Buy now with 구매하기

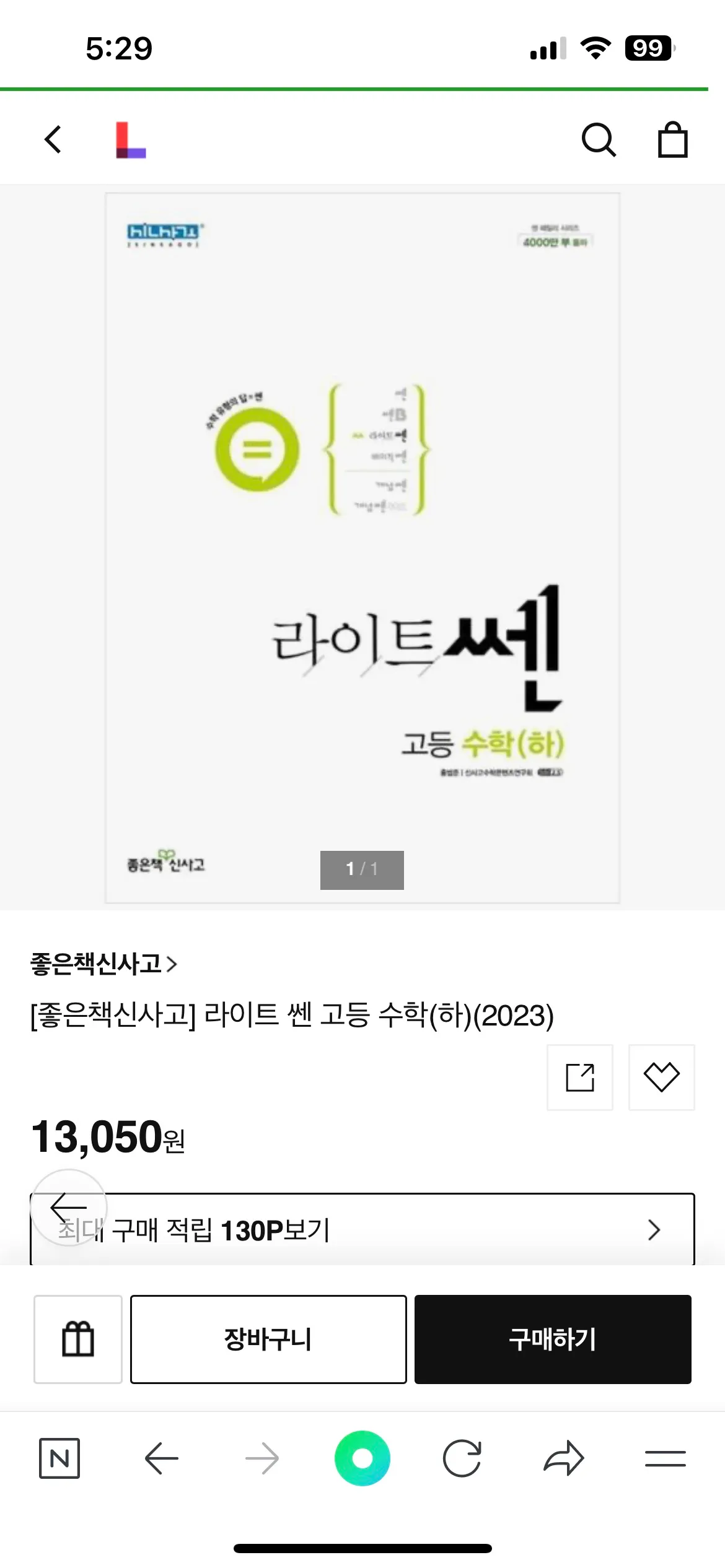[553, 1339]
